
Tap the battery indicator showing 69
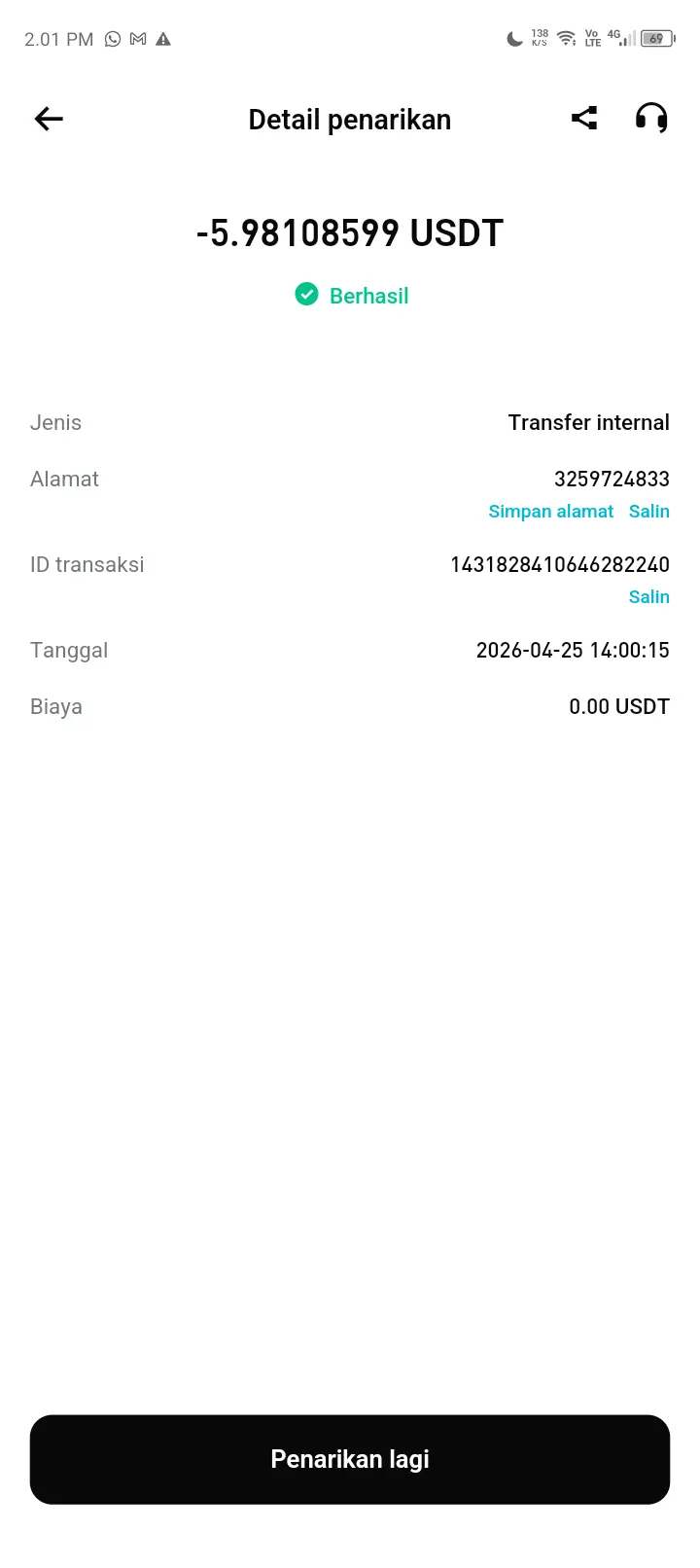click(656, 39)
